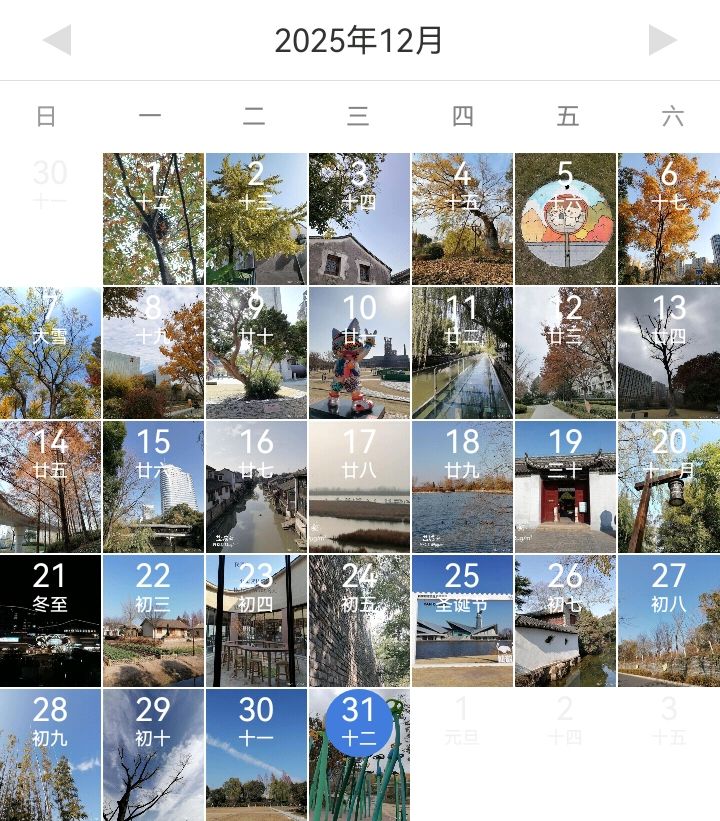Open December 21 冬至 night photo
The width and height of the screenshot is (720, 821).
[50, 621]
